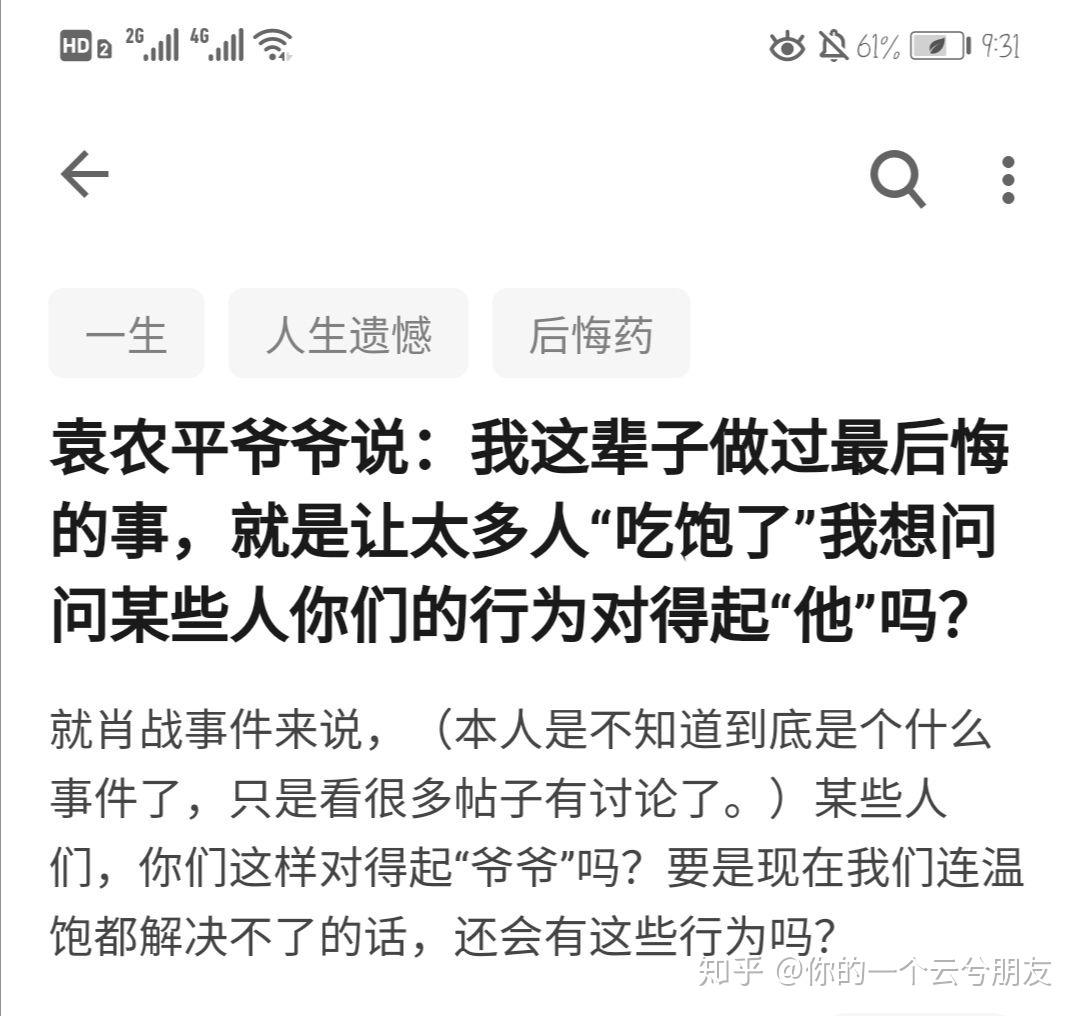Screen dimensions: 1080x1016
Task: Open the 一生 topic chip
Action: coord(126,333)
